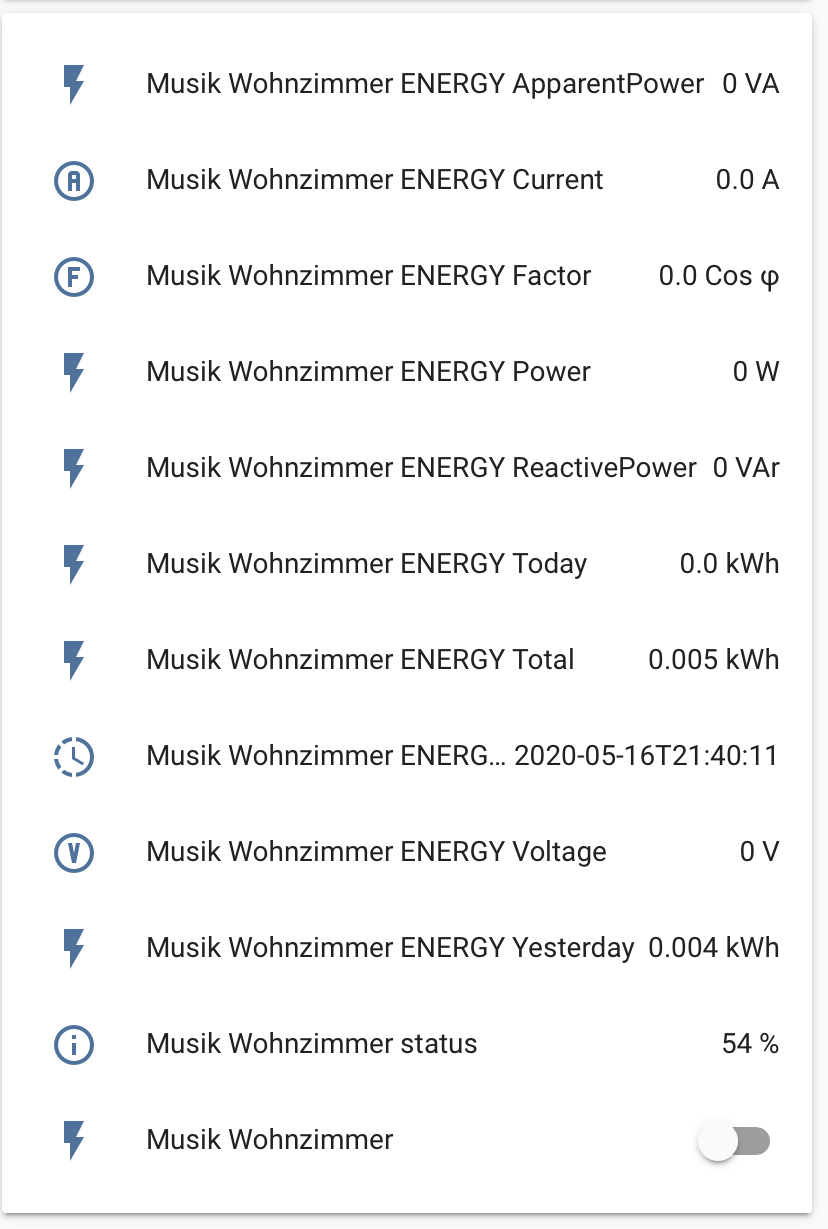Show details for ENERGY Total

(x=361, y=660)
